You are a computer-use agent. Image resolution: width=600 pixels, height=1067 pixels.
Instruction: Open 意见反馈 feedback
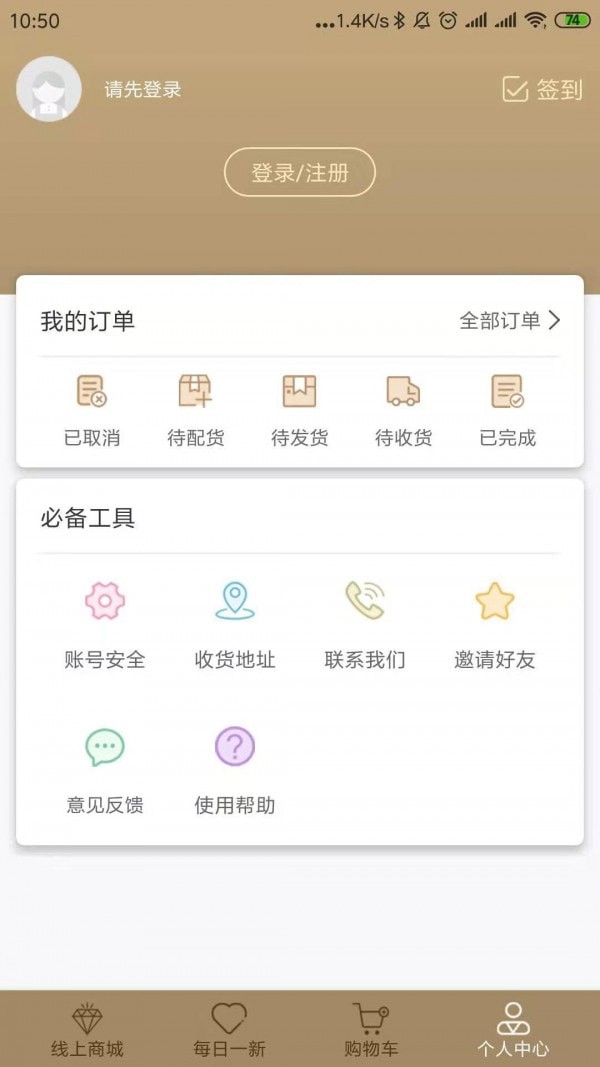[105, 772]
